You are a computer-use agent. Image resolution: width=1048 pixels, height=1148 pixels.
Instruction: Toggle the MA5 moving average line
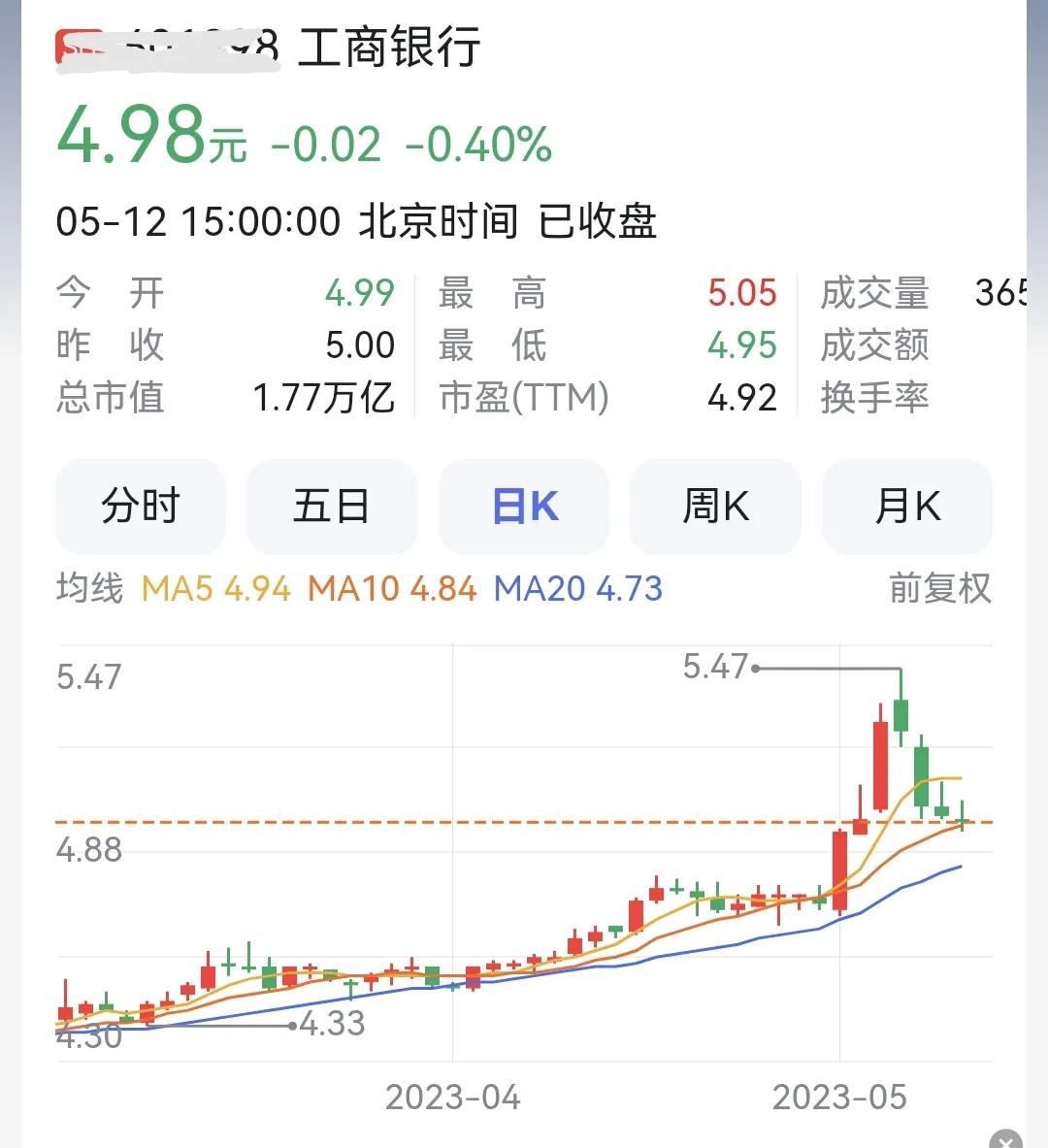(x=215, y=589)
